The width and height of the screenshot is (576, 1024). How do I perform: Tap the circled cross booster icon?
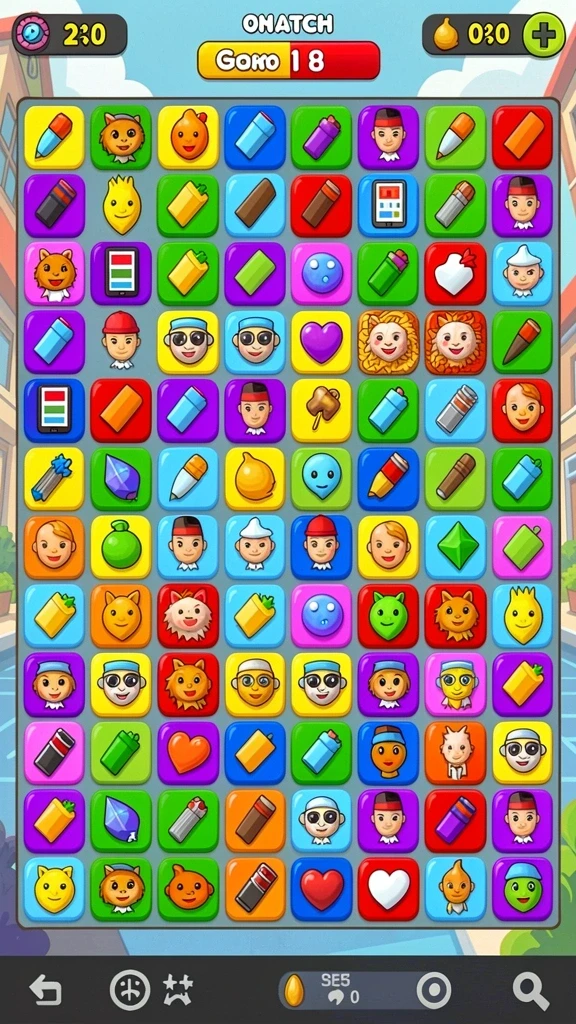[129, 990]
